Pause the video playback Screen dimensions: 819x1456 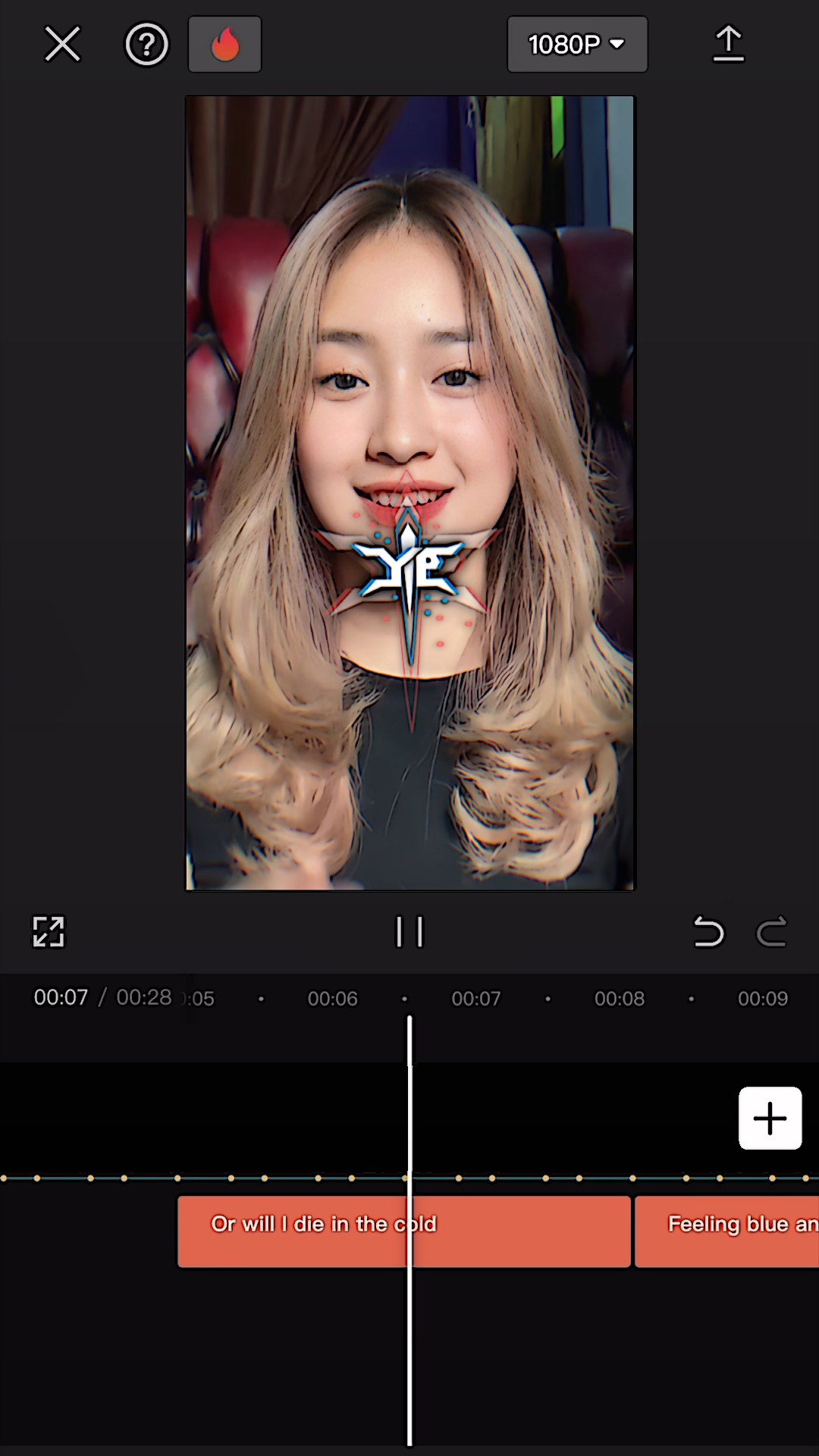409,932
